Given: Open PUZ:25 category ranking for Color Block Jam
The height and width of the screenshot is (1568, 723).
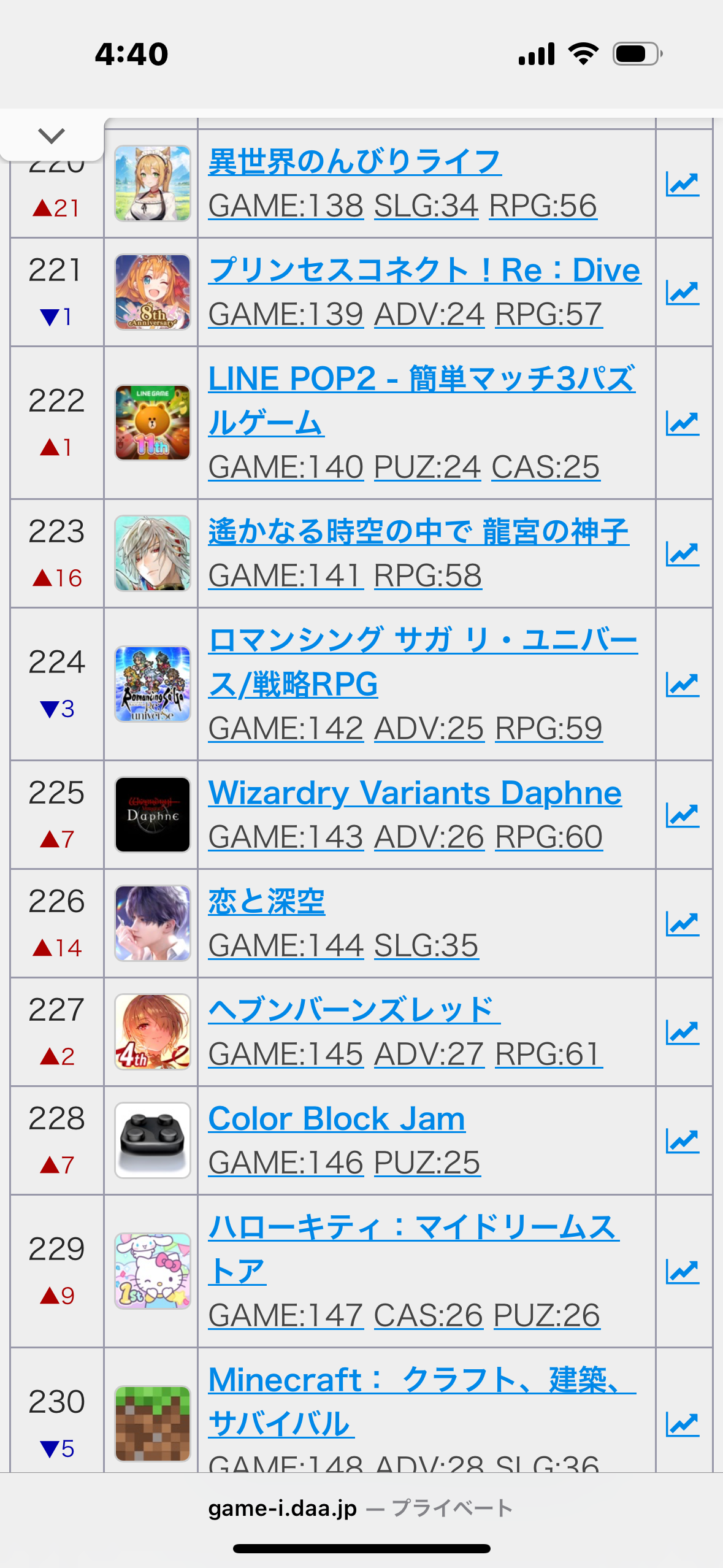Looking at the screenshot, I should pyautogui.click(x=427, y=1163).
